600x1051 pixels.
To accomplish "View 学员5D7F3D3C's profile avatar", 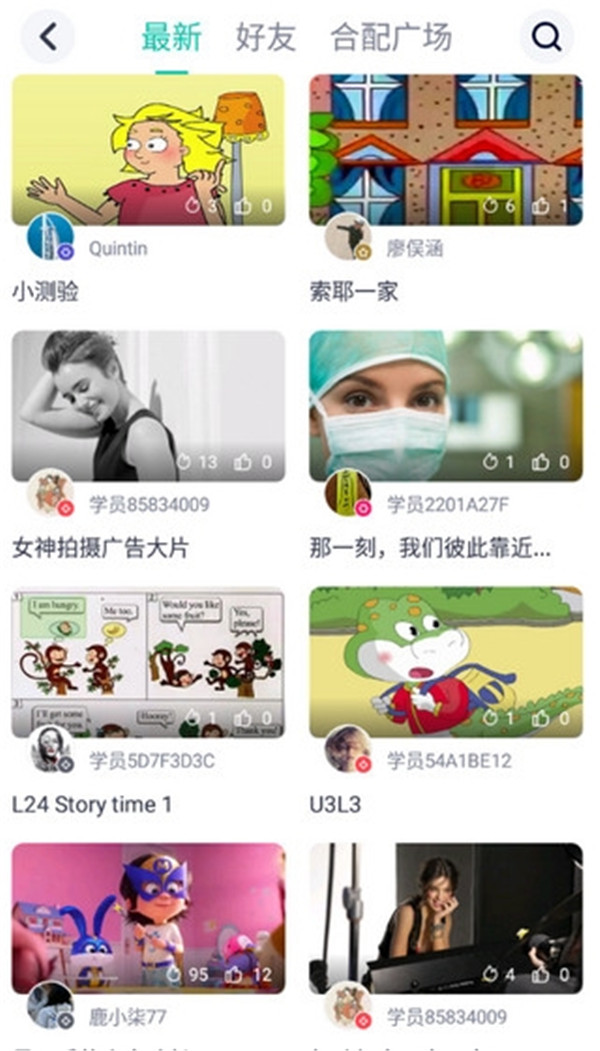I will [50, 750].
